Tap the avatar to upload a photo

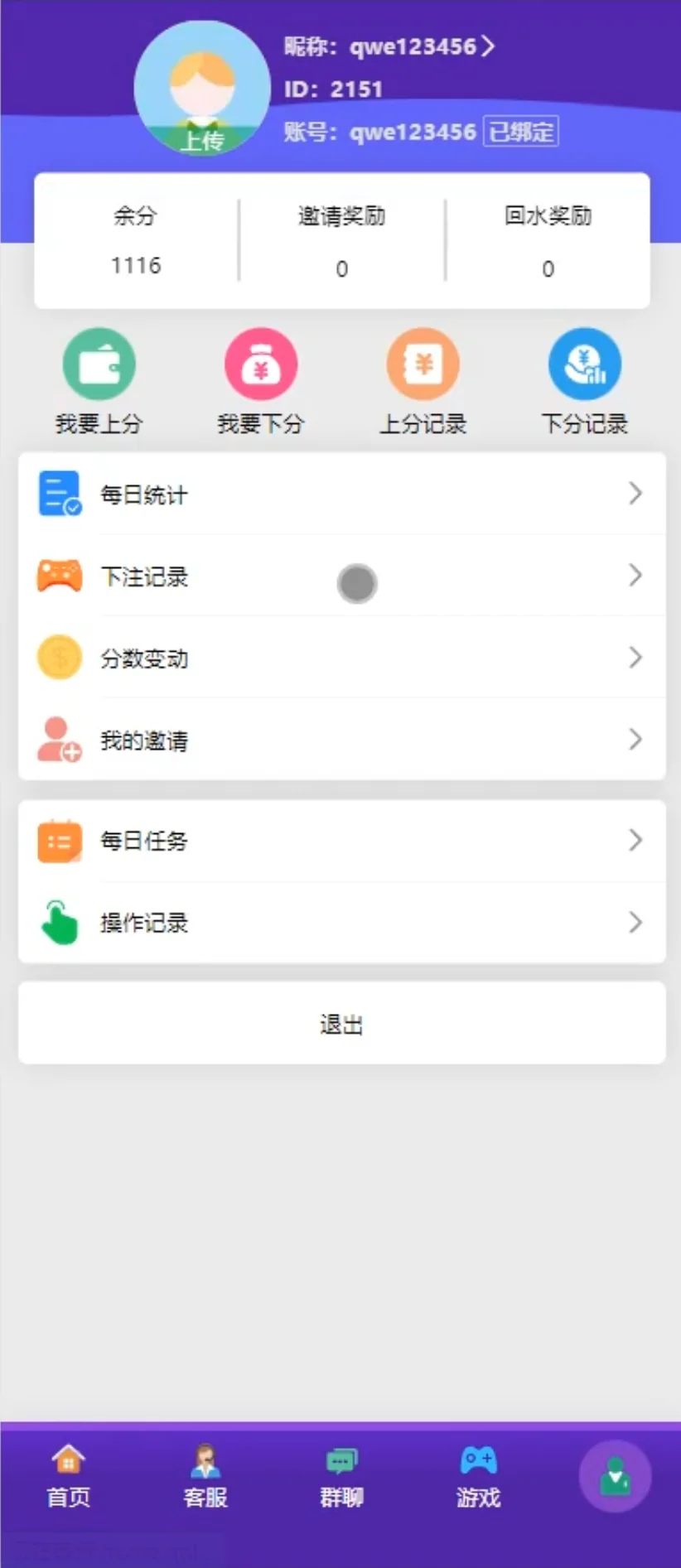click(202, 89)
